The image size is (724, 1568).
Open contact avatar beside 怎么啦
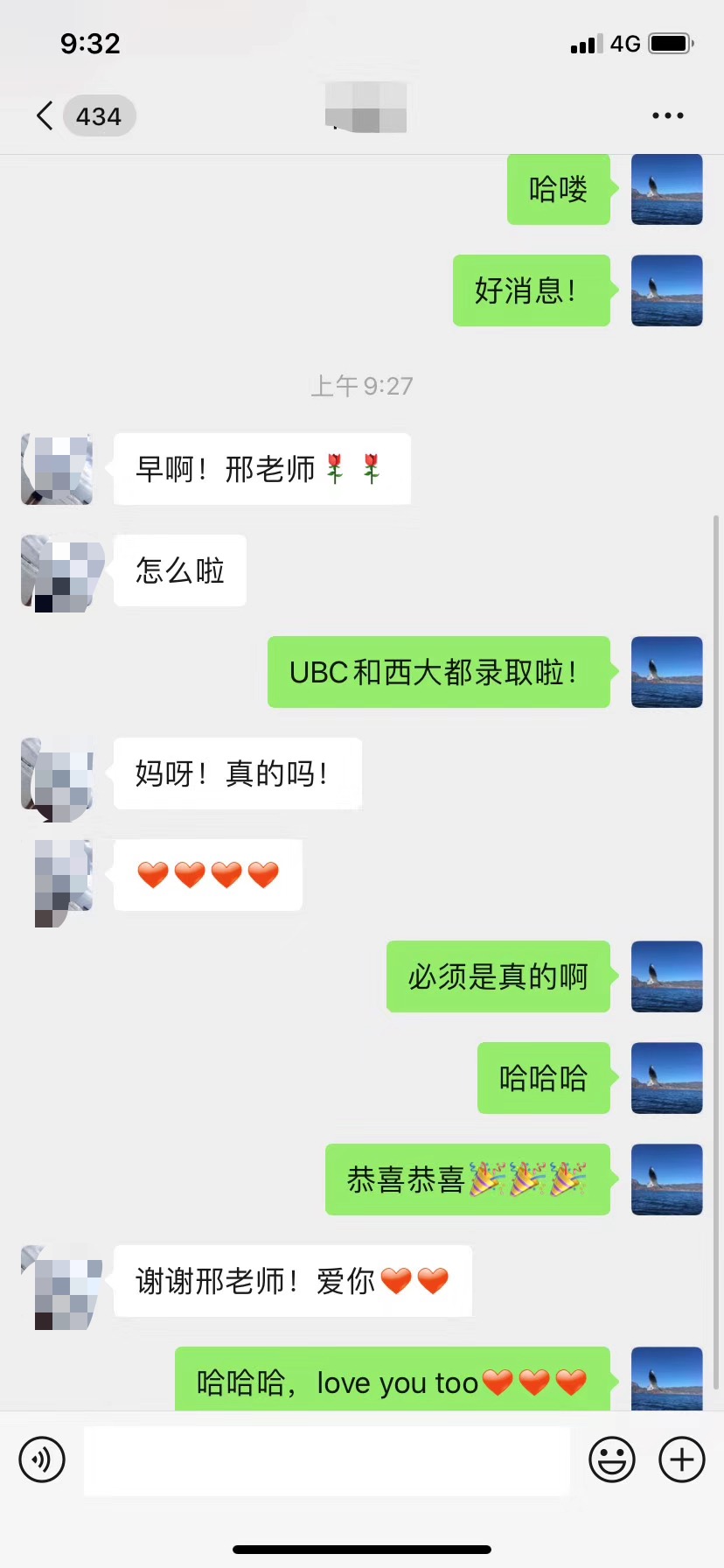coord(58,572)
